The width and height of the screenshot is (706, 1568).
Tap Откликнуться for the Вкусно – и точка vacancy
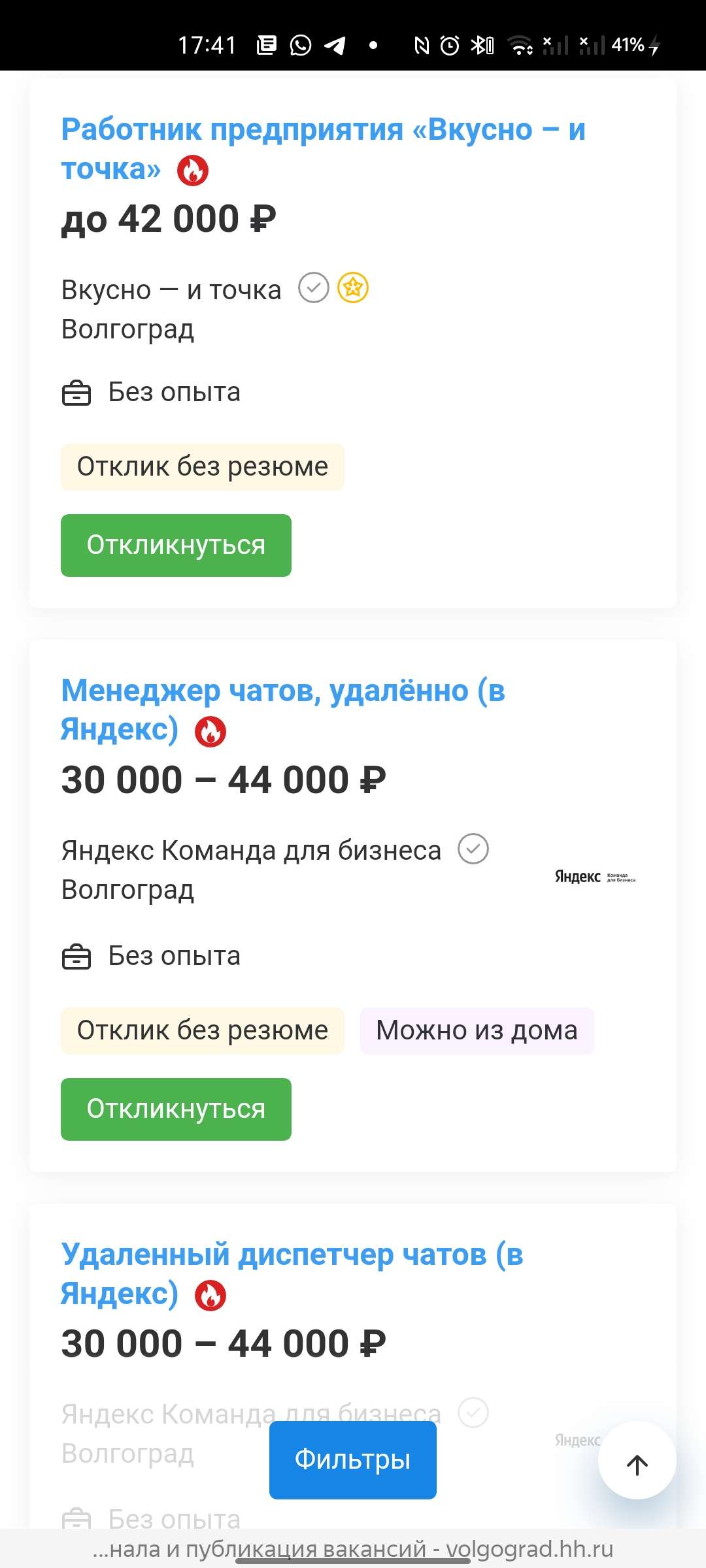coord(176,546)
